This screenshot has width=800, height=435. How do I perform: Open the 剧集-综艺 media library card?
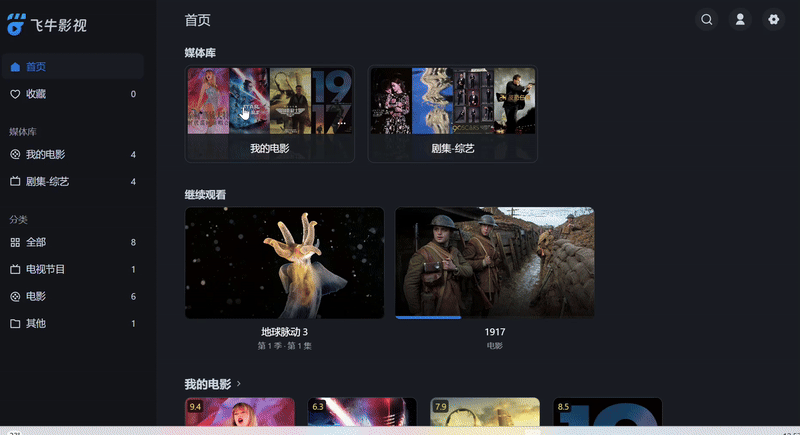(452, 113)
